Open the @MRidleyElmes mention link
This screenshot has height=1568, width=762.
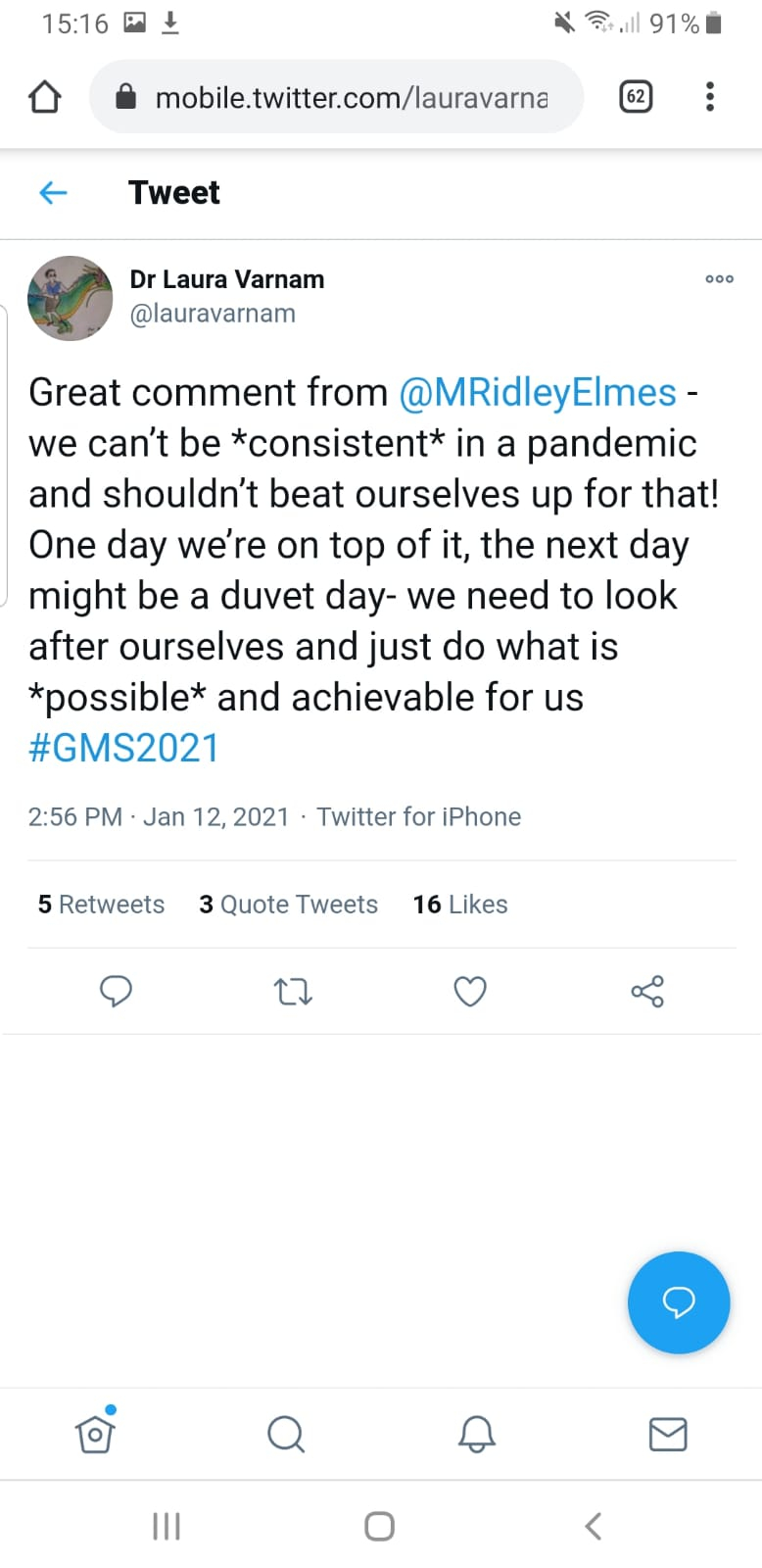[537, 393]
